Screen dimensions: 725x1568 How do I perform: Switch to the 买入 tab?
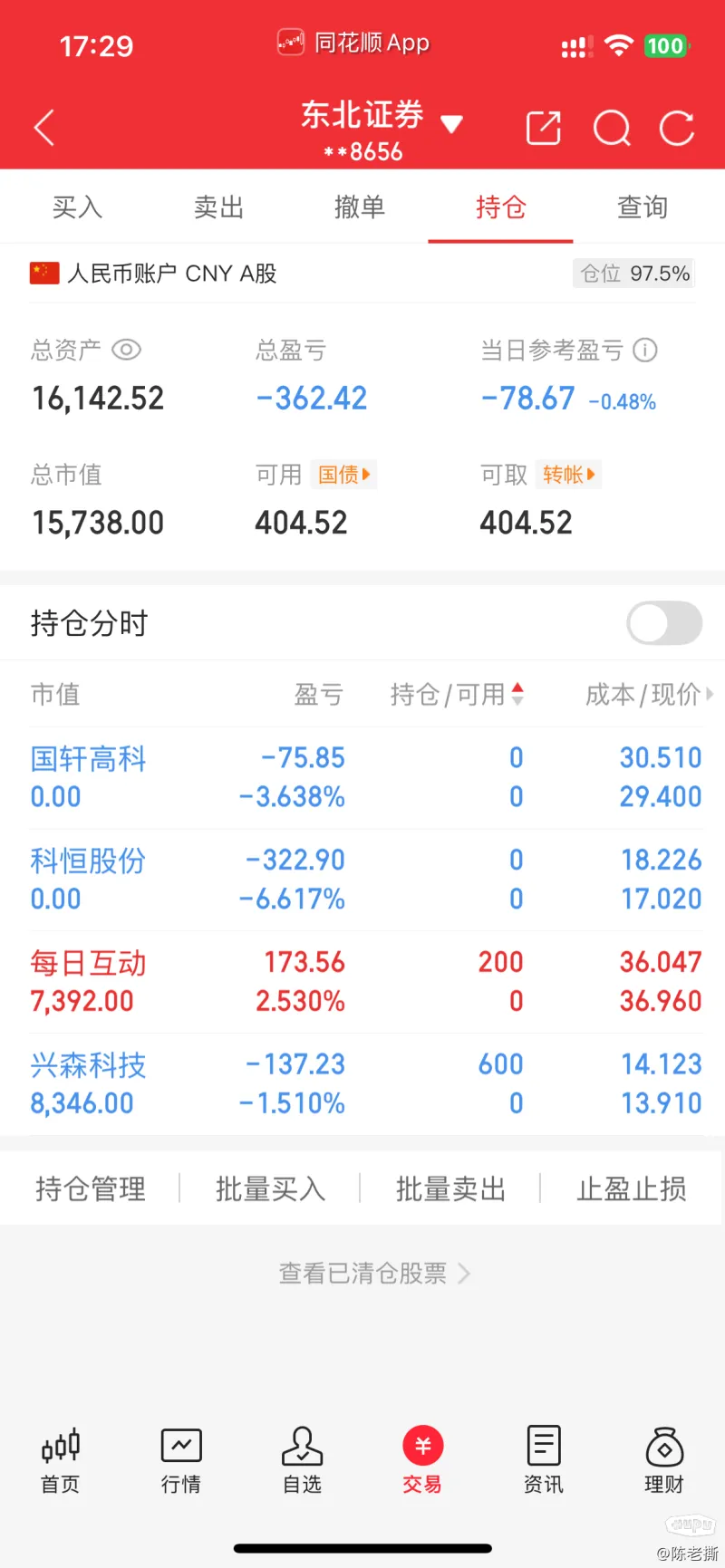[77, 207]
